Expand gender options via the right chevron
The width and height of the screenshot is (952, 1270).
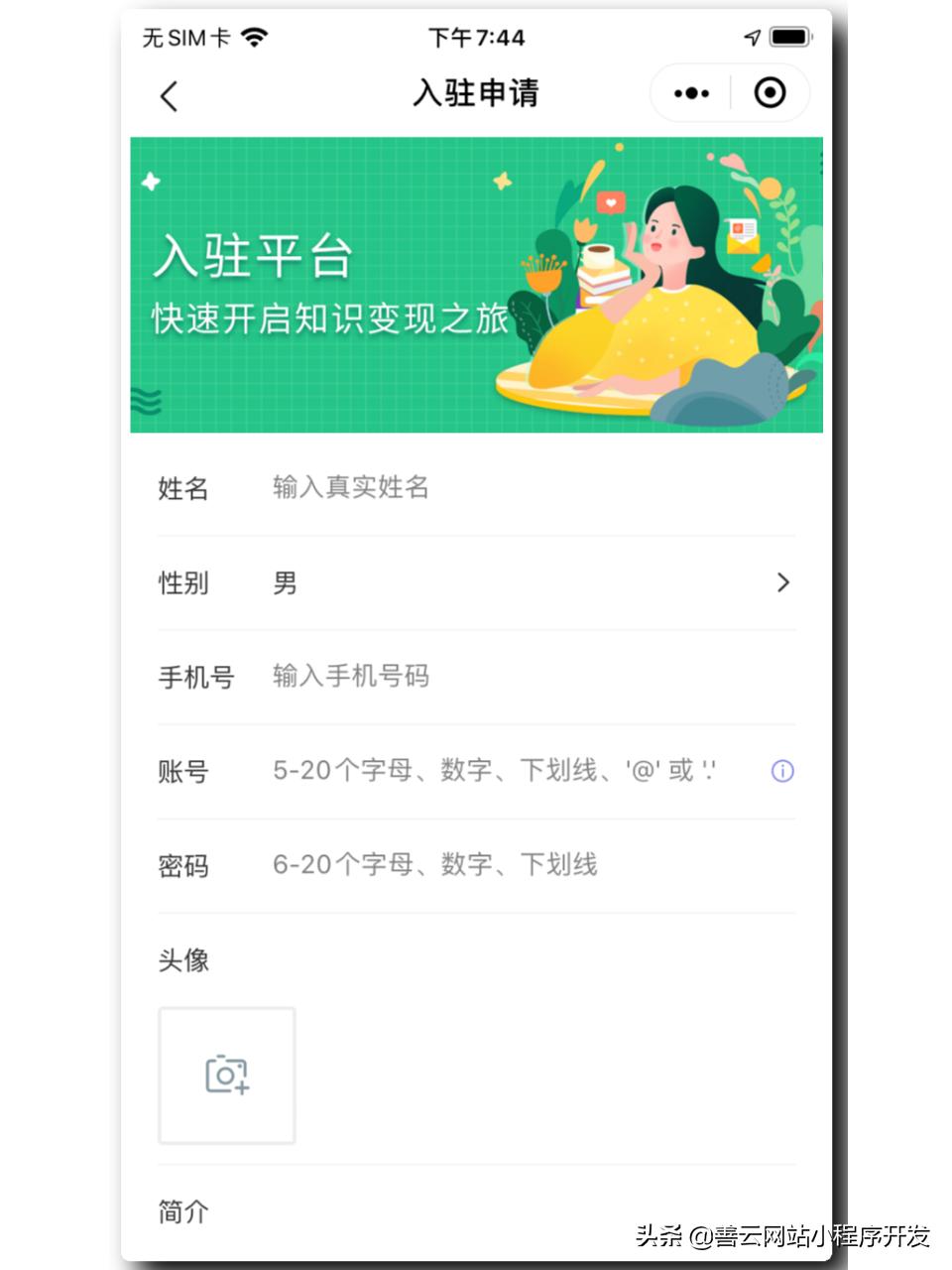pos(783,583)
